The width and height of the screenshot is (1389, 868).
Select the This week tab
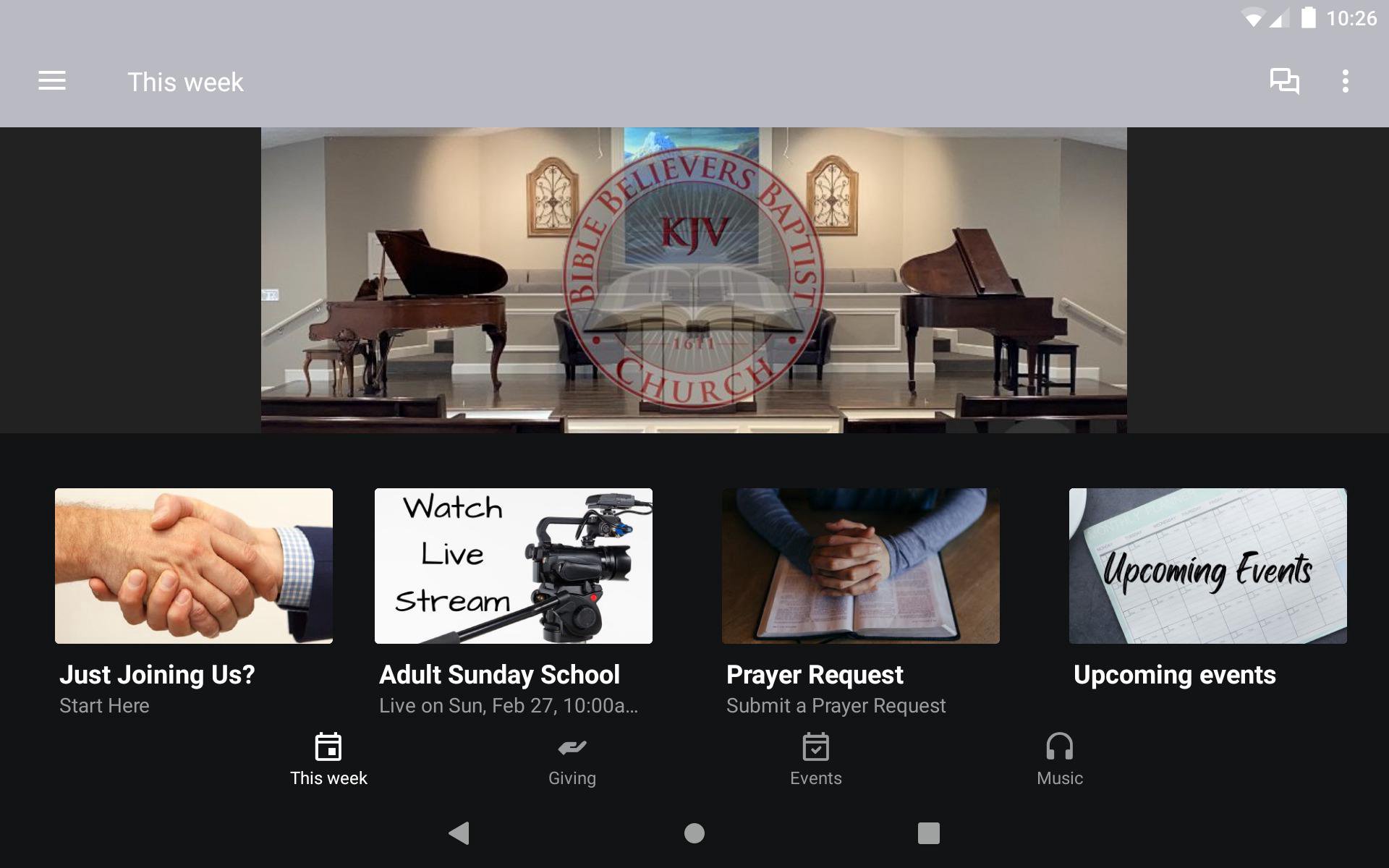tap(328, 759)
